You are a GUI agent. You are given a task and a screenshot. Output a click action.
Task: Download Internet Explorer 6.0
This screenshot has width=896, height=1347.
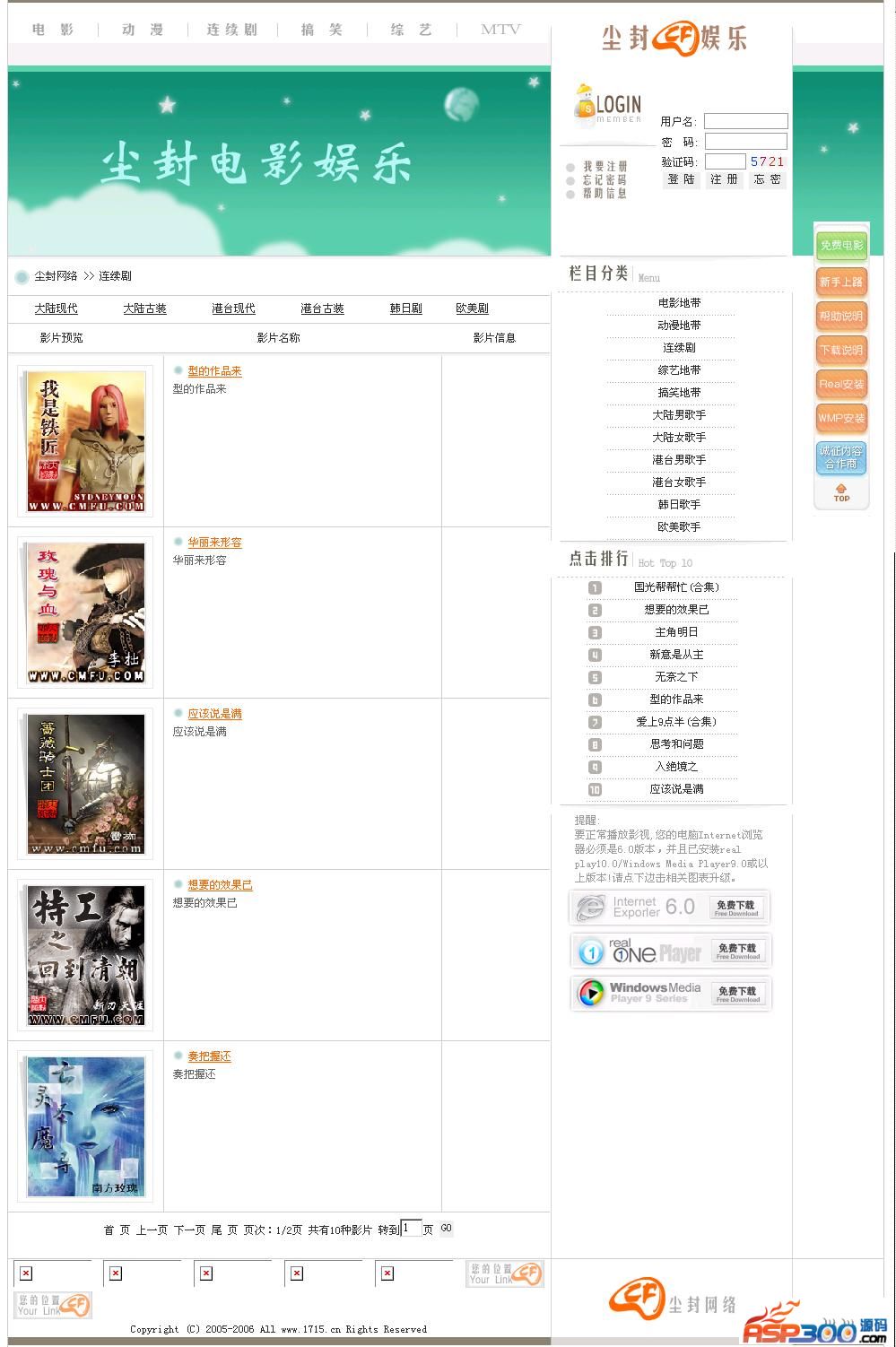(736, 908)
